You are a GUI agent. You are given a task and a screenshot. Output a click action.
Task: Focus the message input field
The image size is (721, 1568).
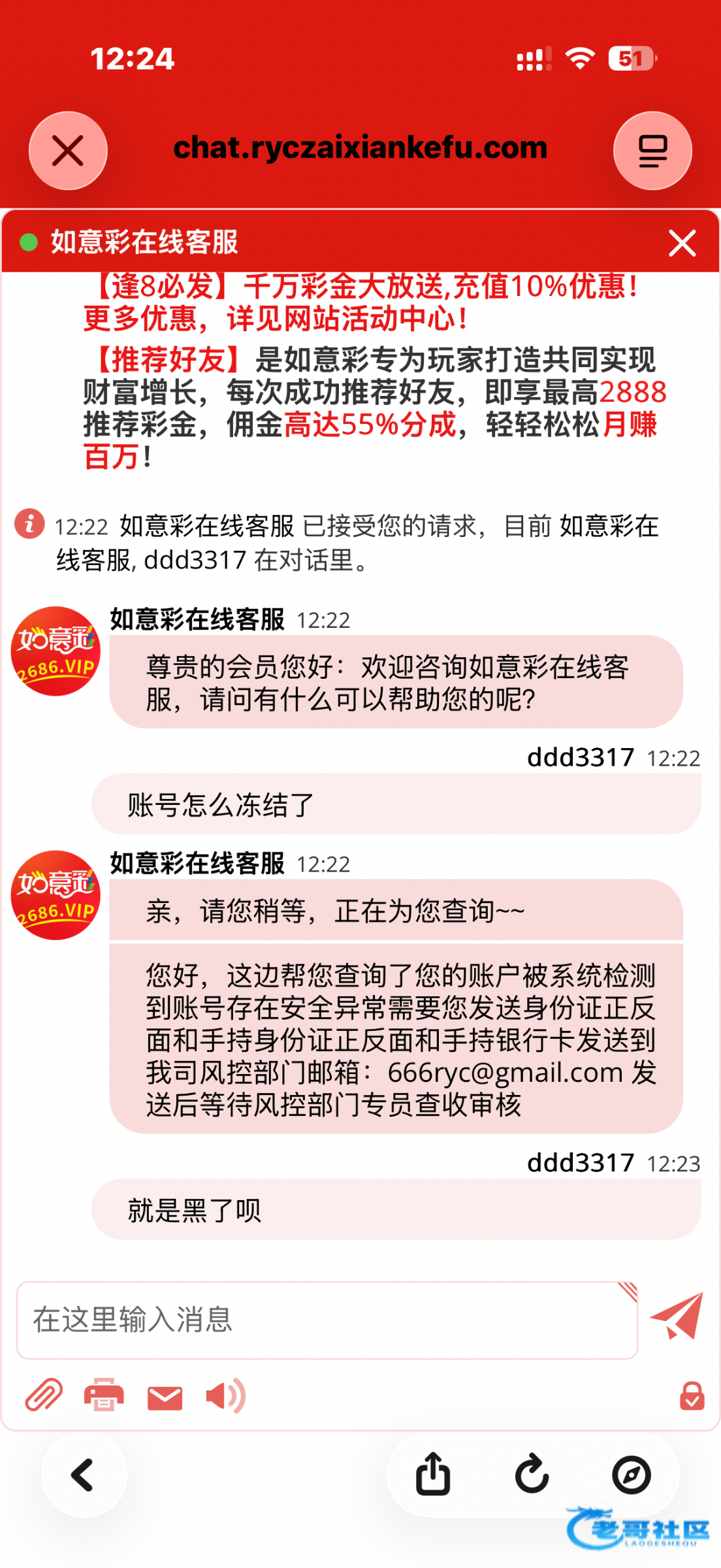(x=327, y=1320)
